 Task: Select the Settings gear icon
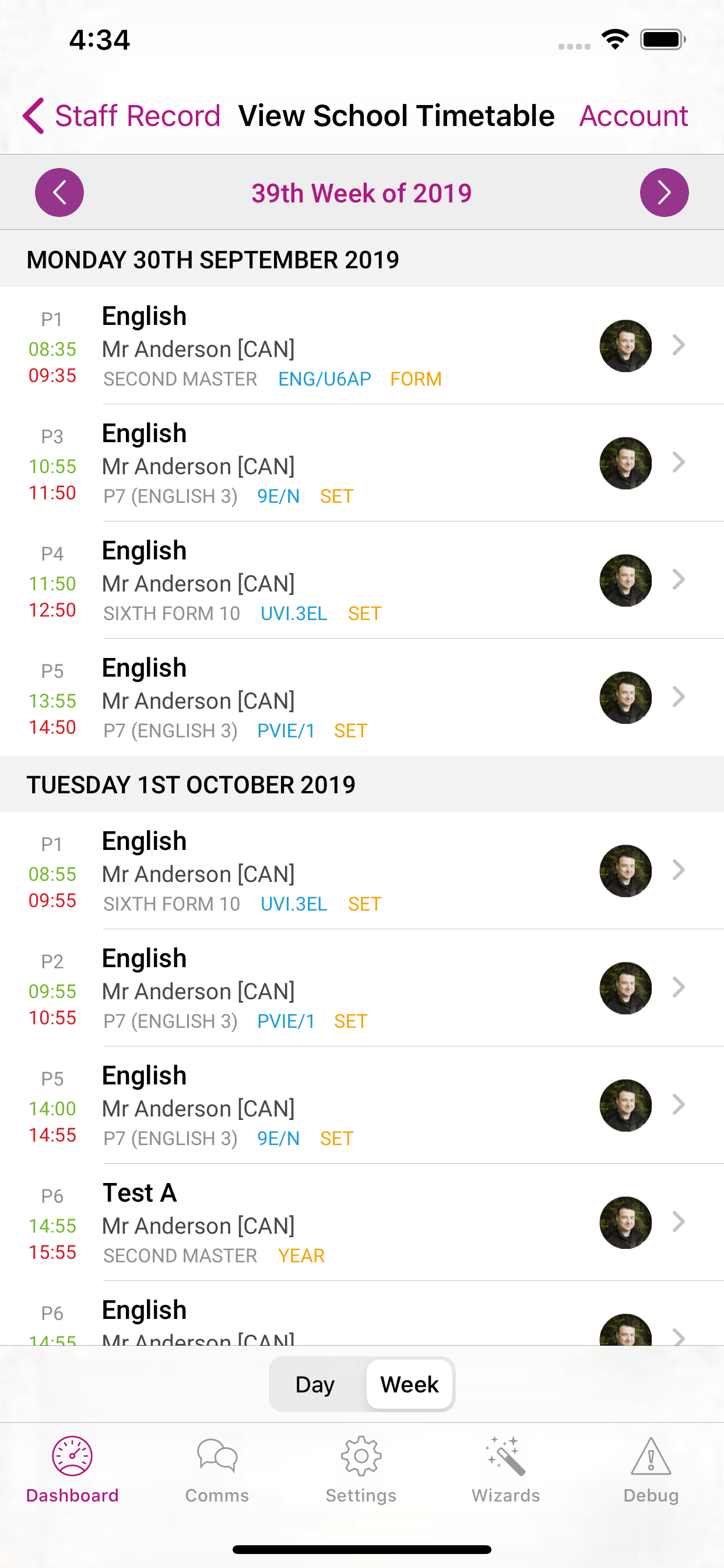pos(361,1457)
